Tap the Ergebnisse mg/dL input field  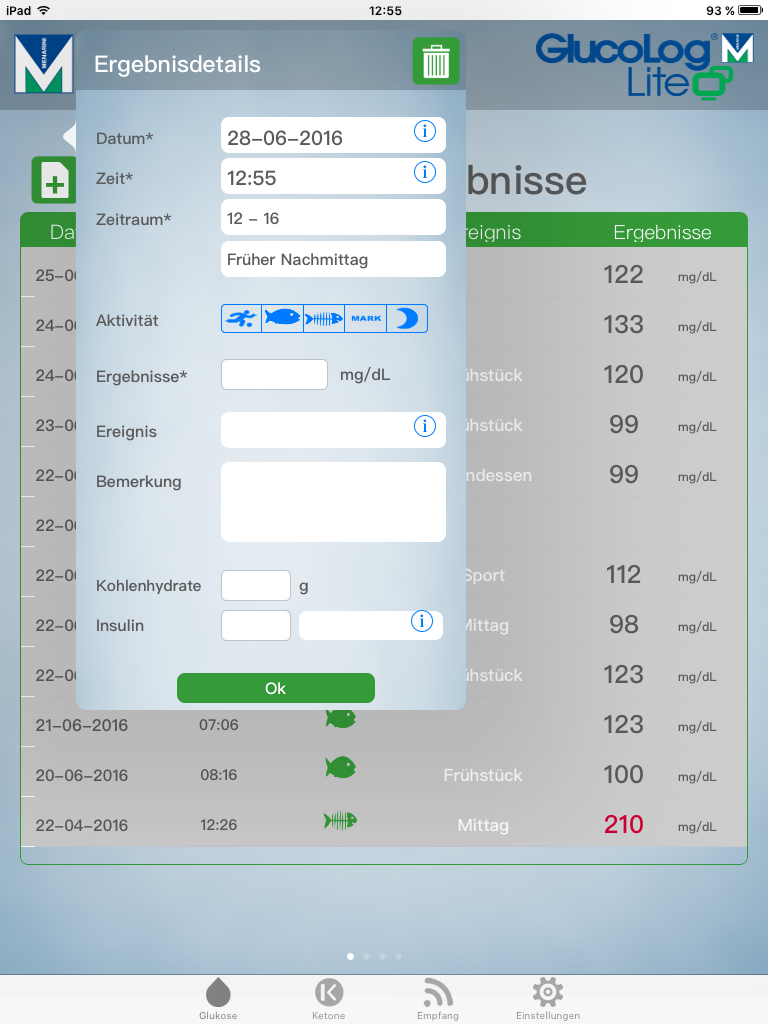coord(274,375)
